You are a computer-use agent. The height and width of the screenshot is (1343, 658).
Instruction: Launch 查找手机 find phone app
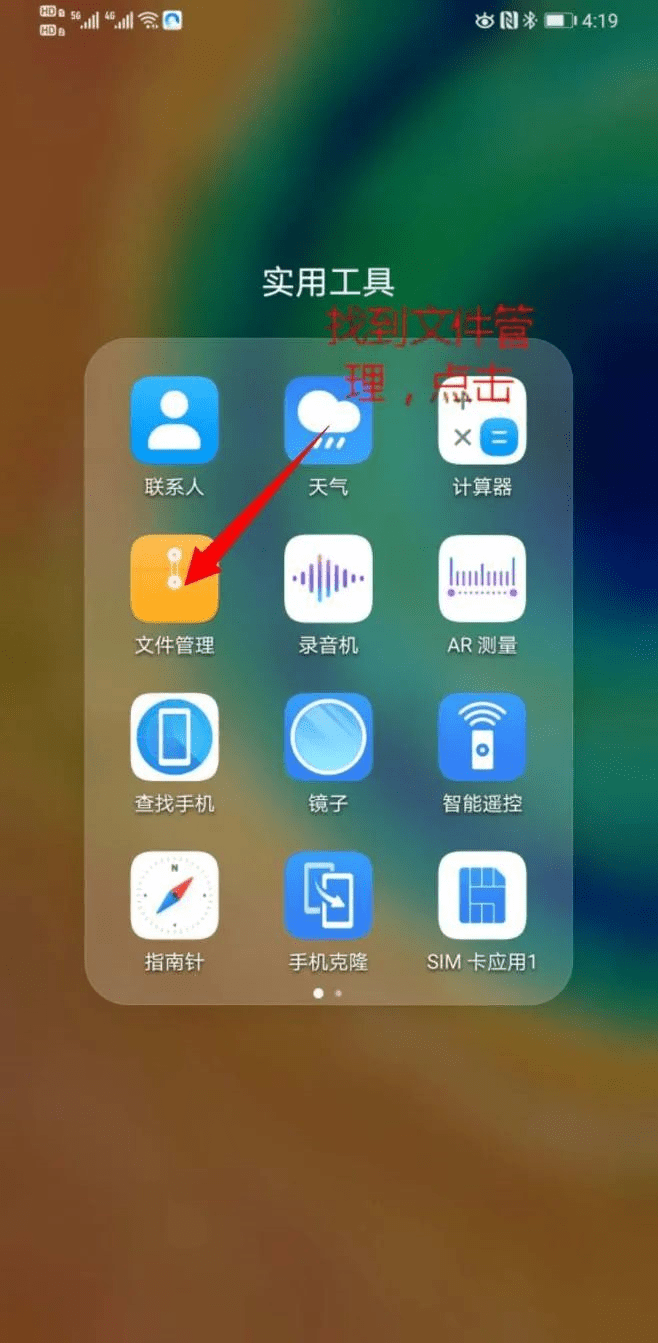tap(174, 737)
